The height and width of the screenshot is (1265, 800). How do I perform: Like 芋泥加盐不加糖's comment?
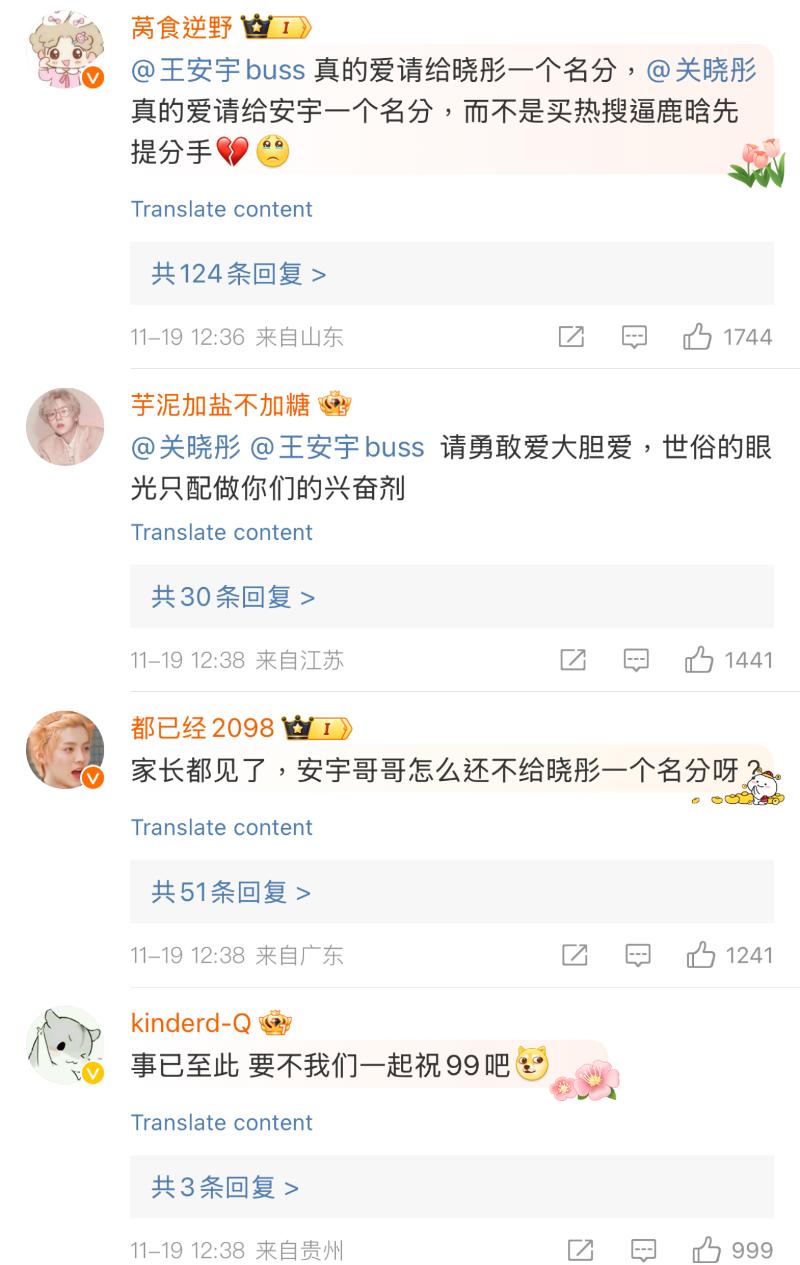coord(698,660)
